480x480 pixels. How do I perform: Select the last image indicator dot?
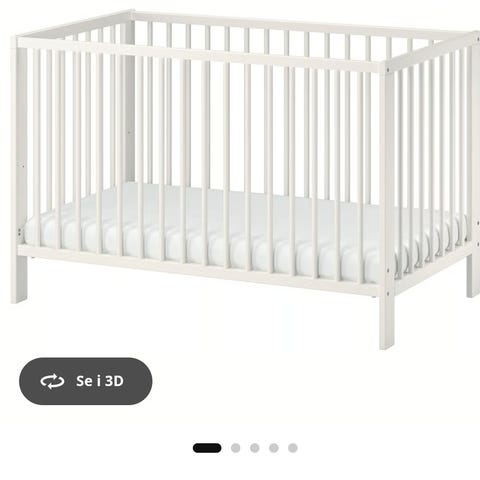pos(293,448)
